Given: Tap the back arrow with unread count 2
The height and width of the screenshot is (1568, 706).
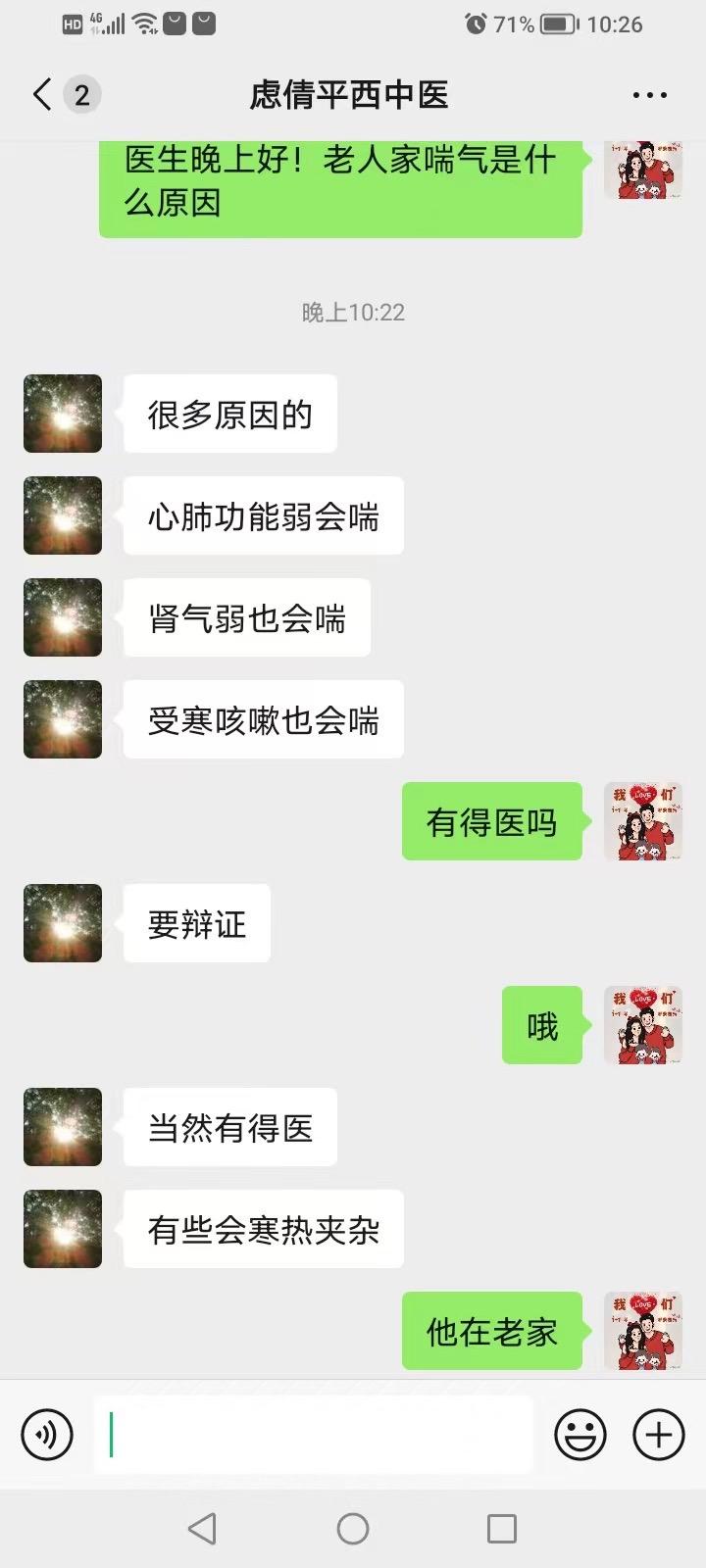Looking at the screenshot, I should [59, 94].
